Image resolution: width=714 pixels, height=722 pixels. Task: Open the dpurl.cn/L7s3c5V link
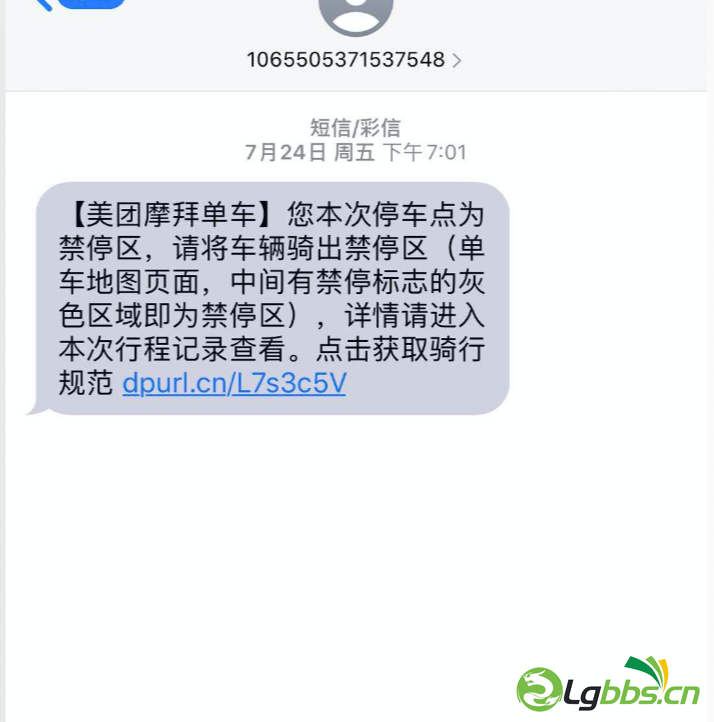click(234, 384)
